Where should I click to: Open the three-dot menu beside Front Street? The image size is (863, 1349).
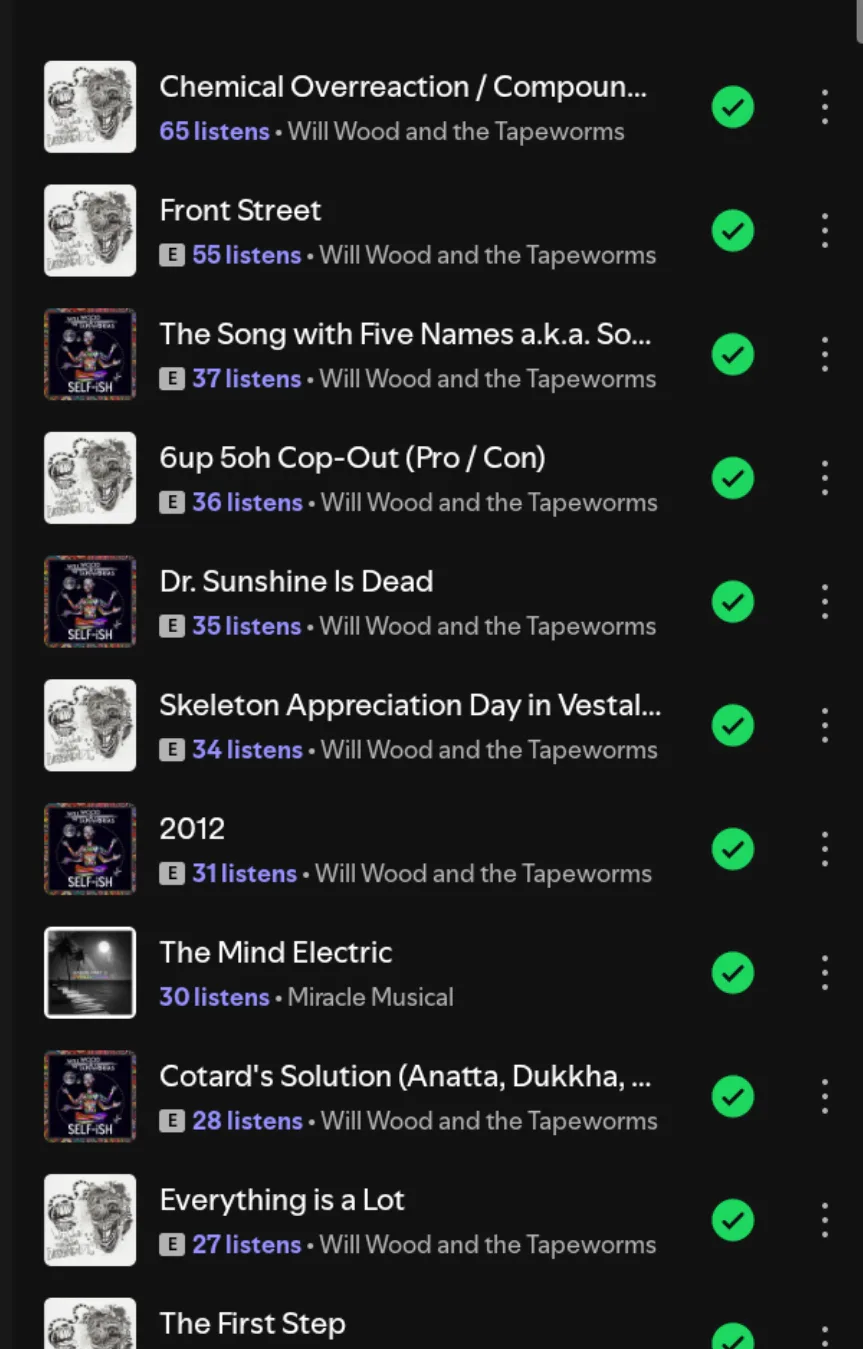[824, 231]
